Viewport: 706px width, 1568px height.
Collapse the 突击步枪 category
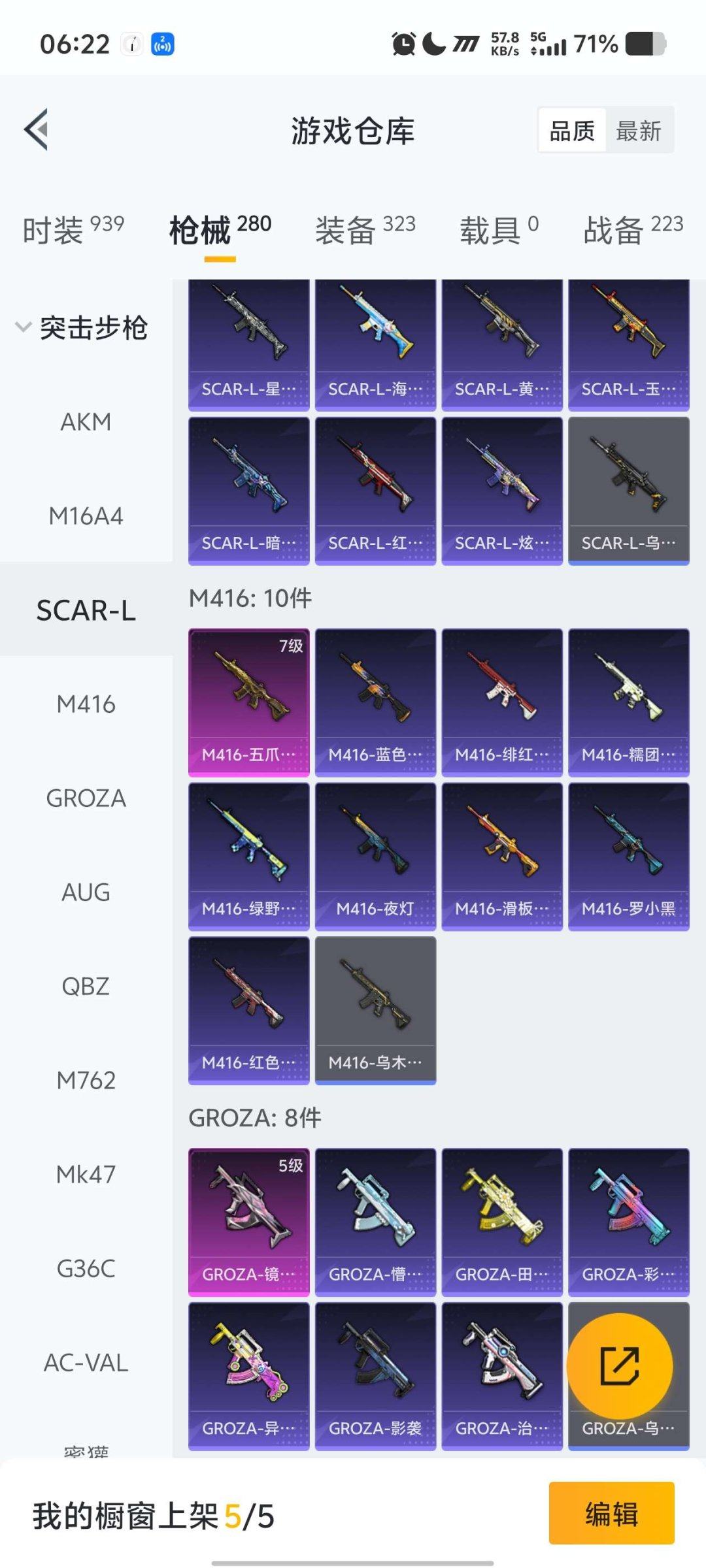(x=82, y=328)
